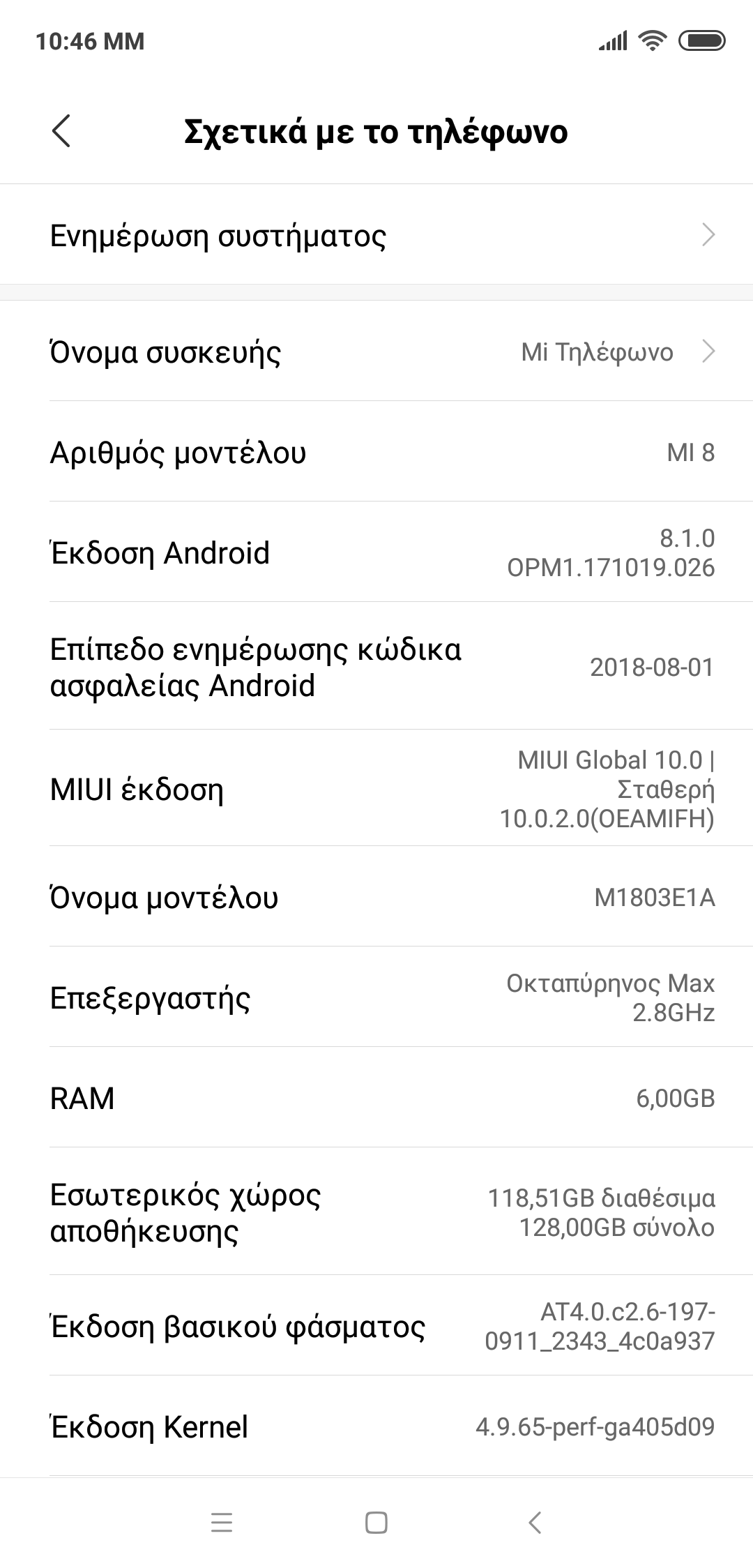Open recent apps from the navigation bar
This screenshot has height=1568, width=753.
[221, 1522]
